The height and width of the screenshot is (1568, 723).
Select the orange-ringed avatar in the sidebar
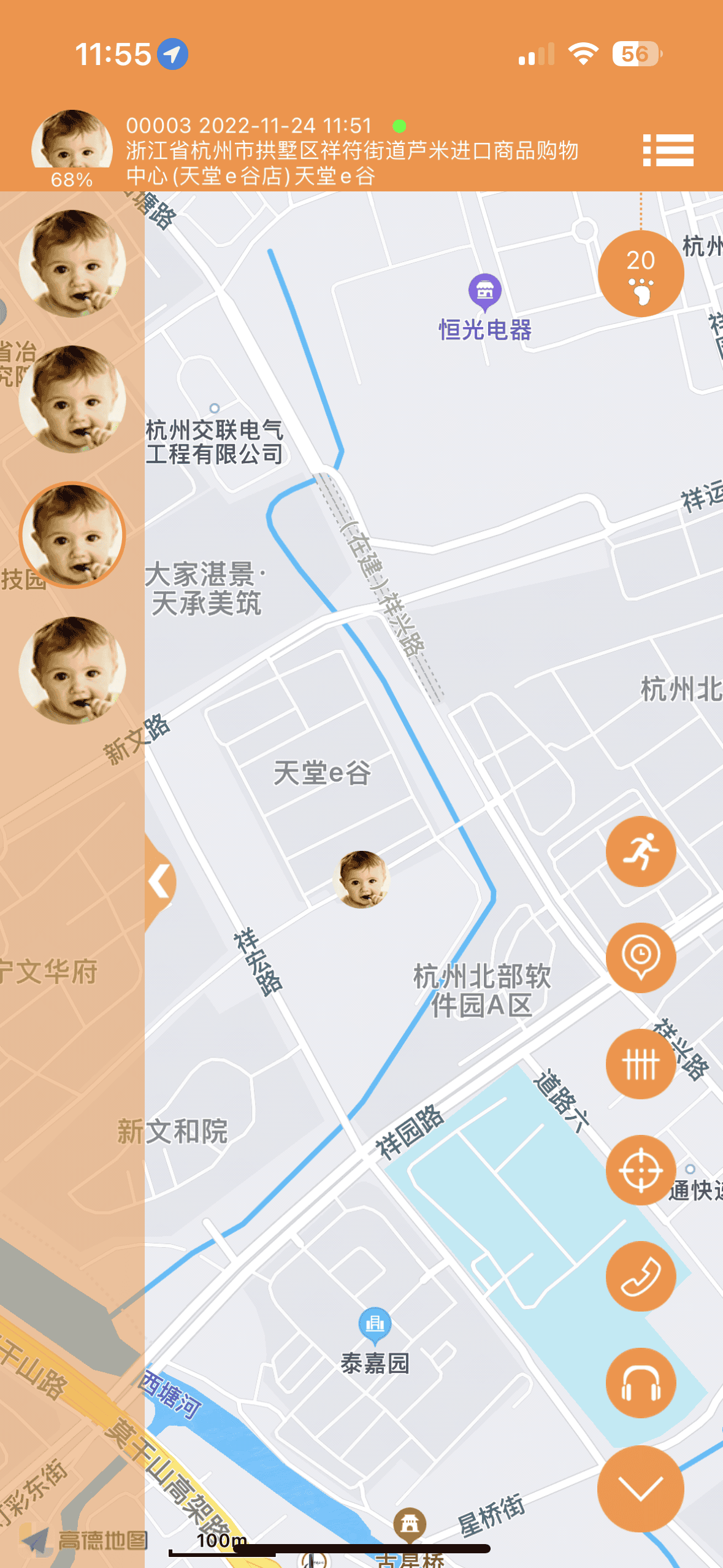pyautogui.click(x=72, y=535)
